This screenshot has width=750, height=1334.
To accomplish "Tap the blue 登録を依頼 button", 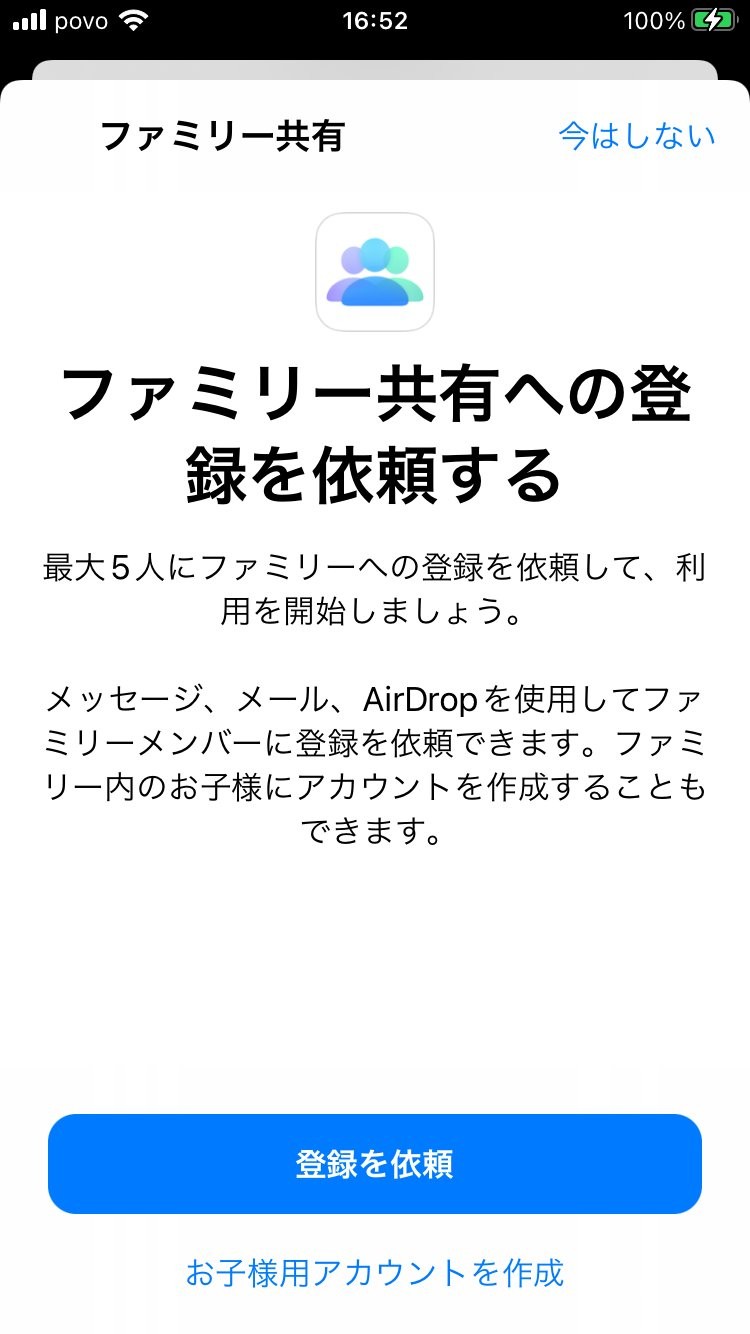I will [x=375, y=1164].
